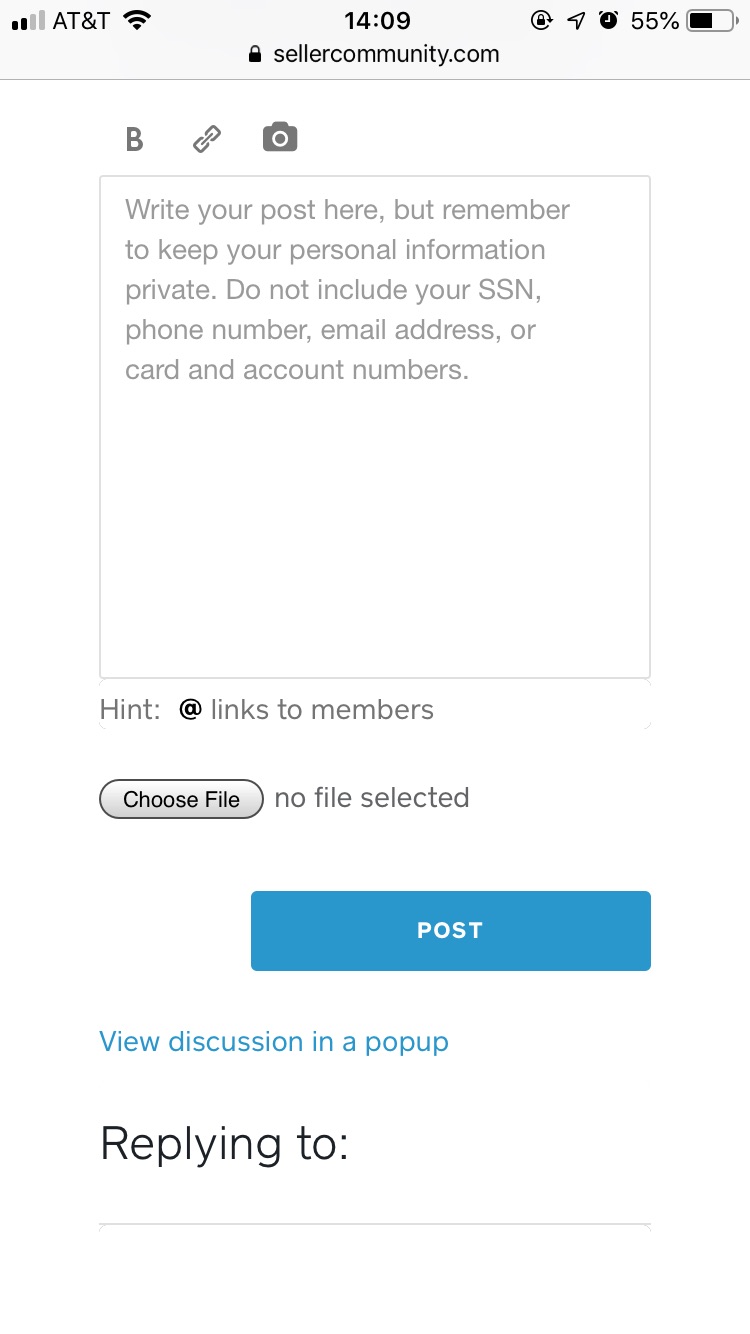750x1334 pixels.
Task: Tap the Choose File button
Action: [x=181, y=799]
